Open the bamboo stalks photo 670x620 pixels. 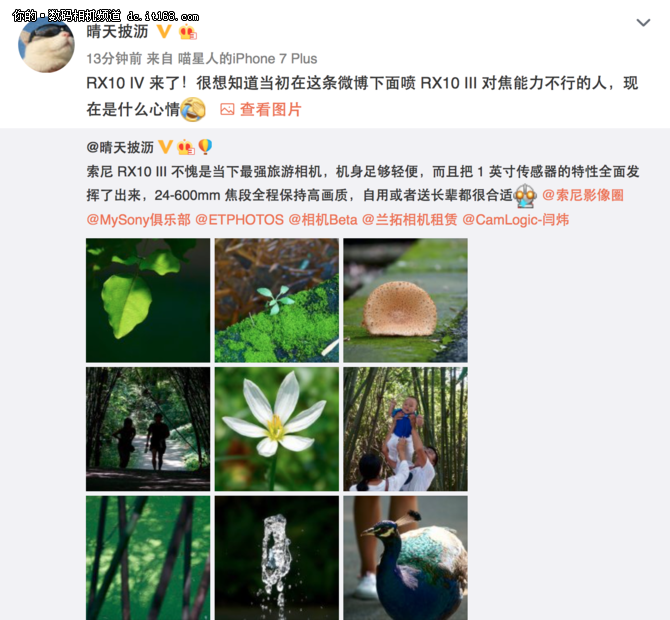click(x=148, y=557)
